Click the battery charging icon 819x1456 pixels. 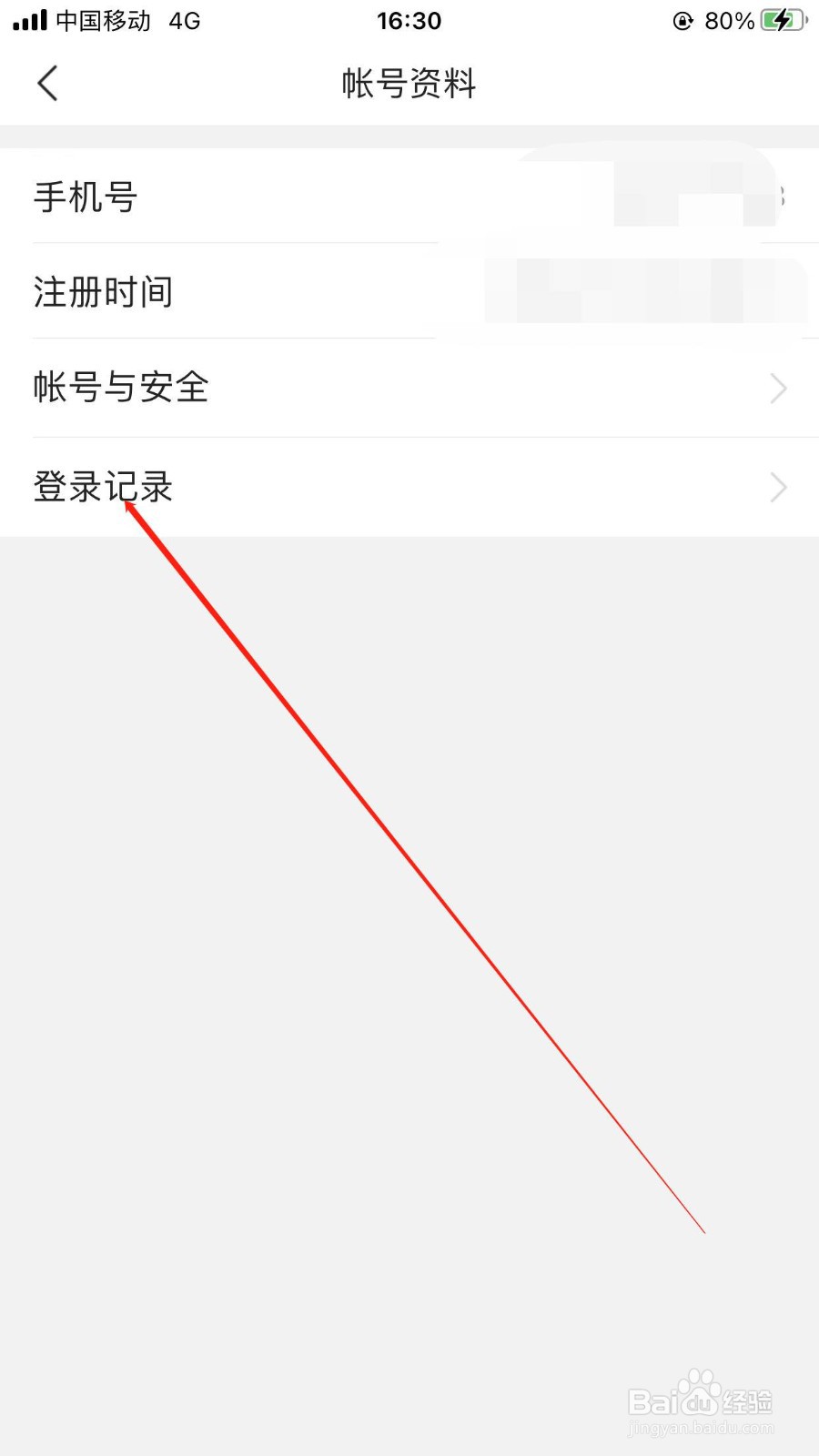(783, 20)
